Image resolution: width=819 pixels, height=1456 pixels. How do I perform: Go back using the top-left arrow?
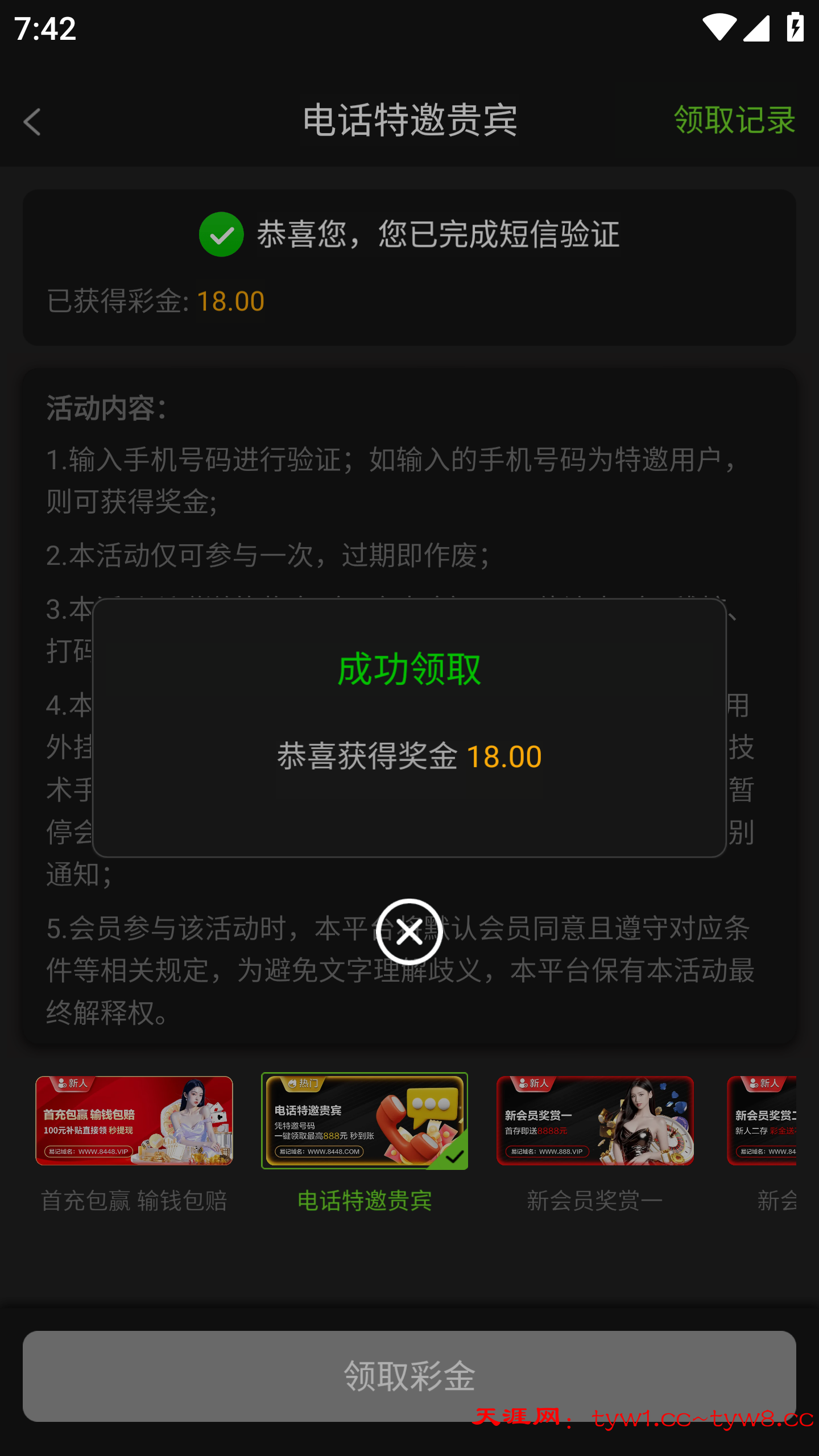[x=32, y=122]
